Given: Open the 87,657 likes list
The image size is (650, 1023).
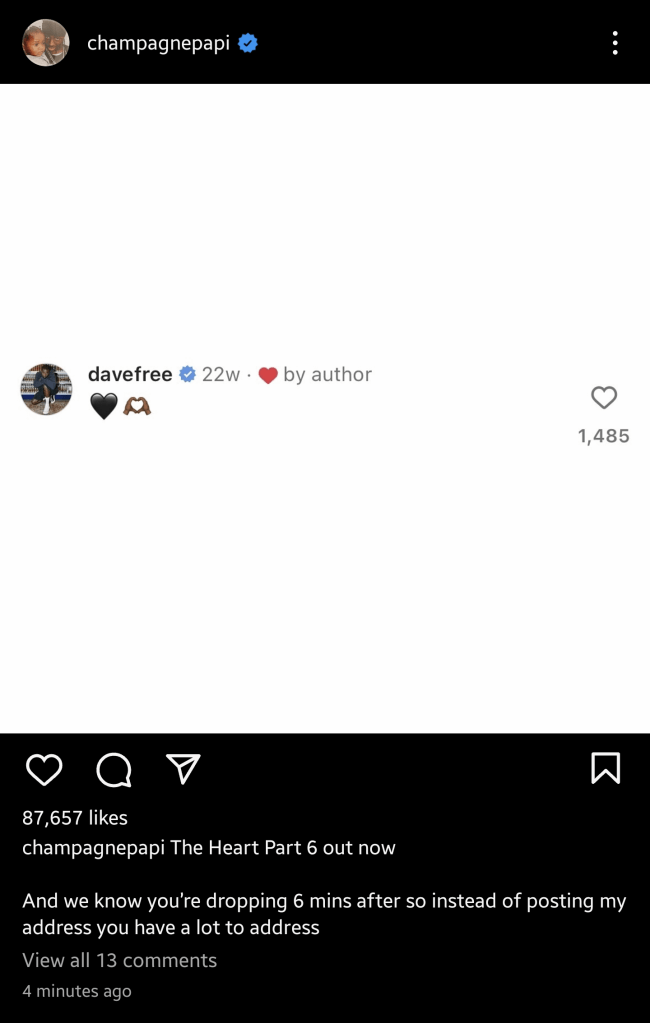Looking at the screenshot, I should 75,817.
